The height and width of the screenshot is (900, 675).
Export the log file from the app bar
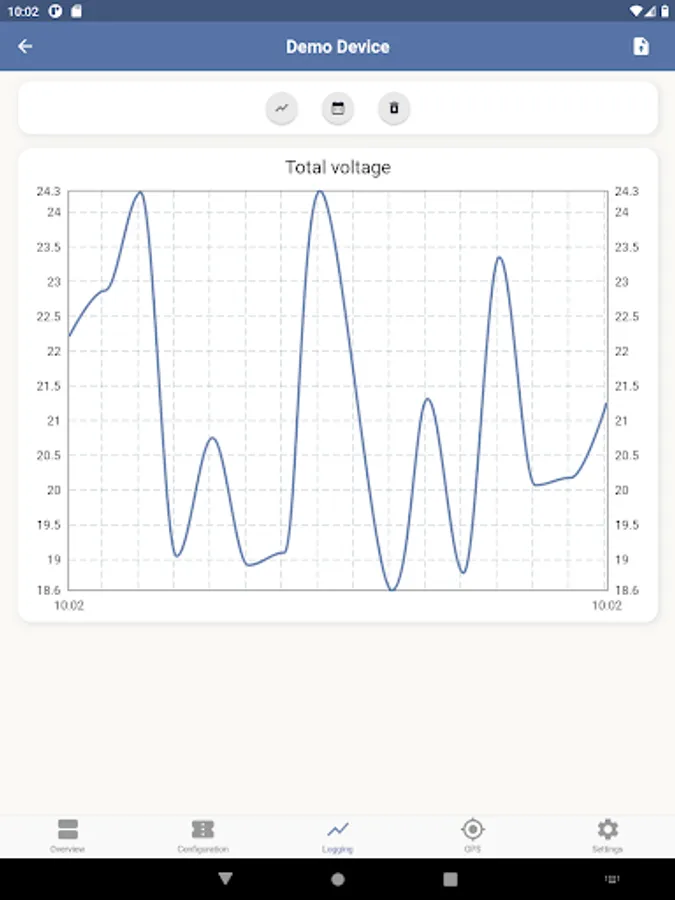tap(641, 46)
